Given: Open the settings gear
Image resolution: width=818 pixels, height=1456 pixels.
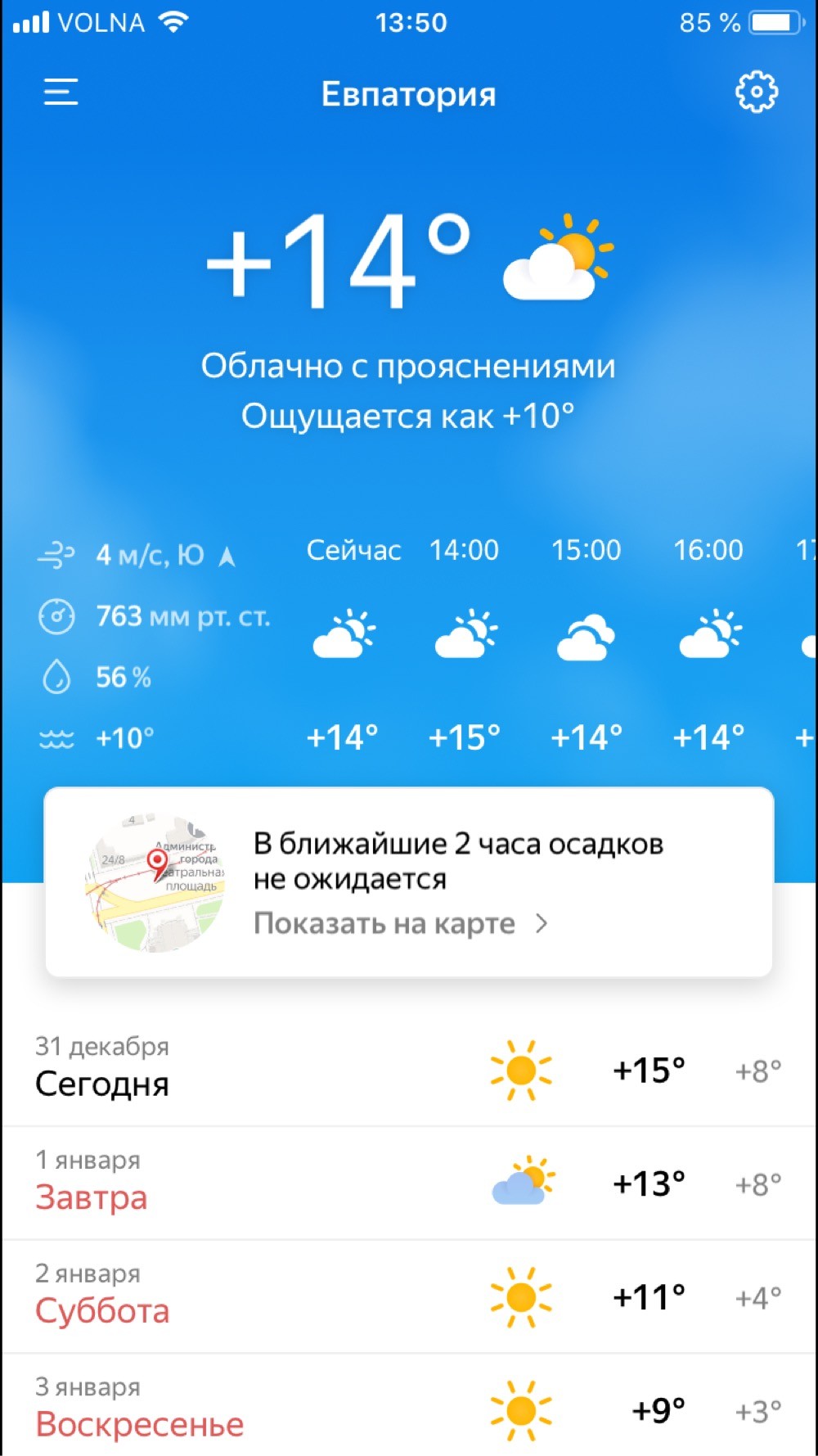Looking at the screenshot, I should coord(756,92).
